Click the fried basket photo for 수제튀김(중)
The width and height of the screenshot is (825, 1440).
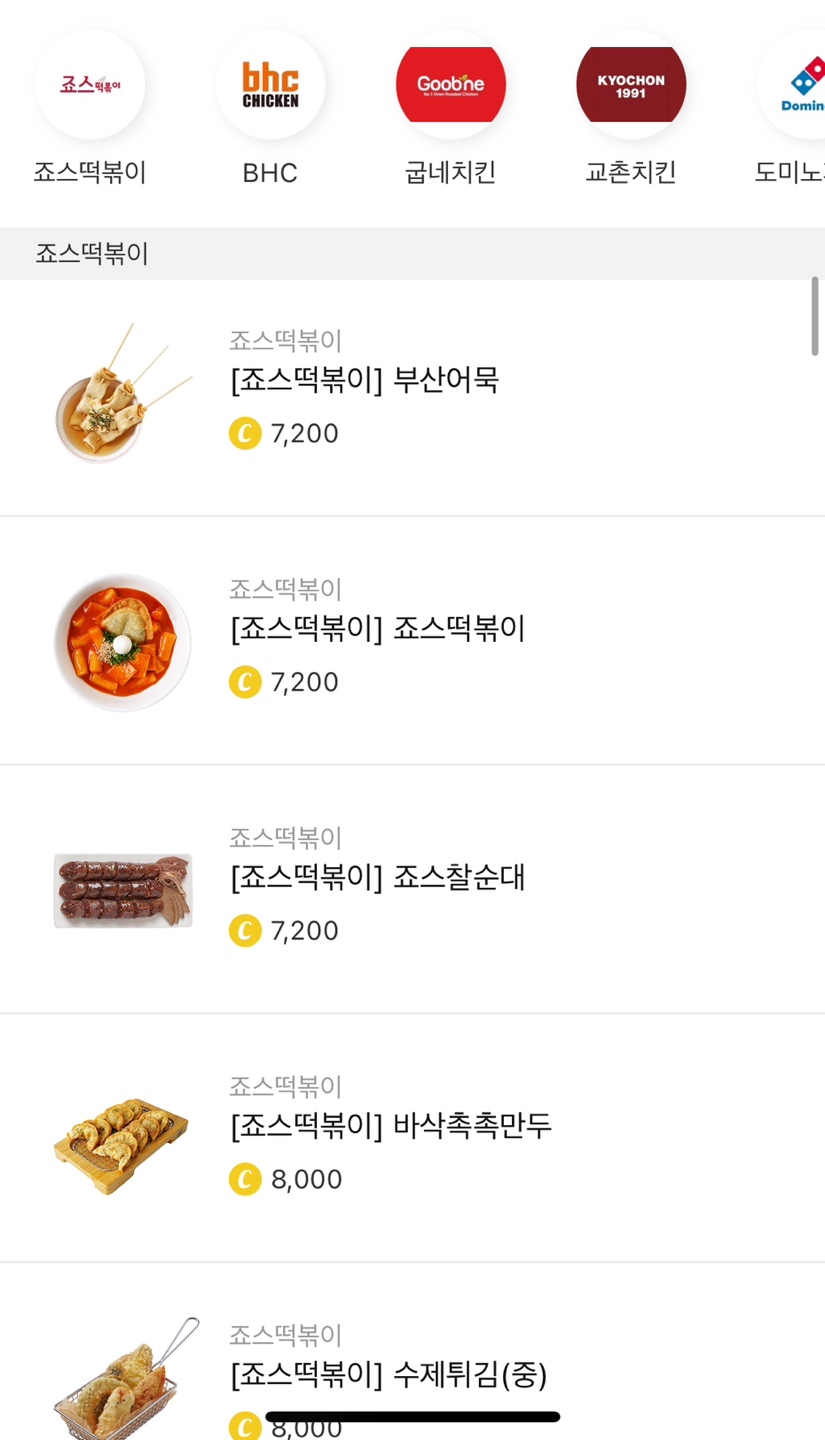(x=122, y=1390)
